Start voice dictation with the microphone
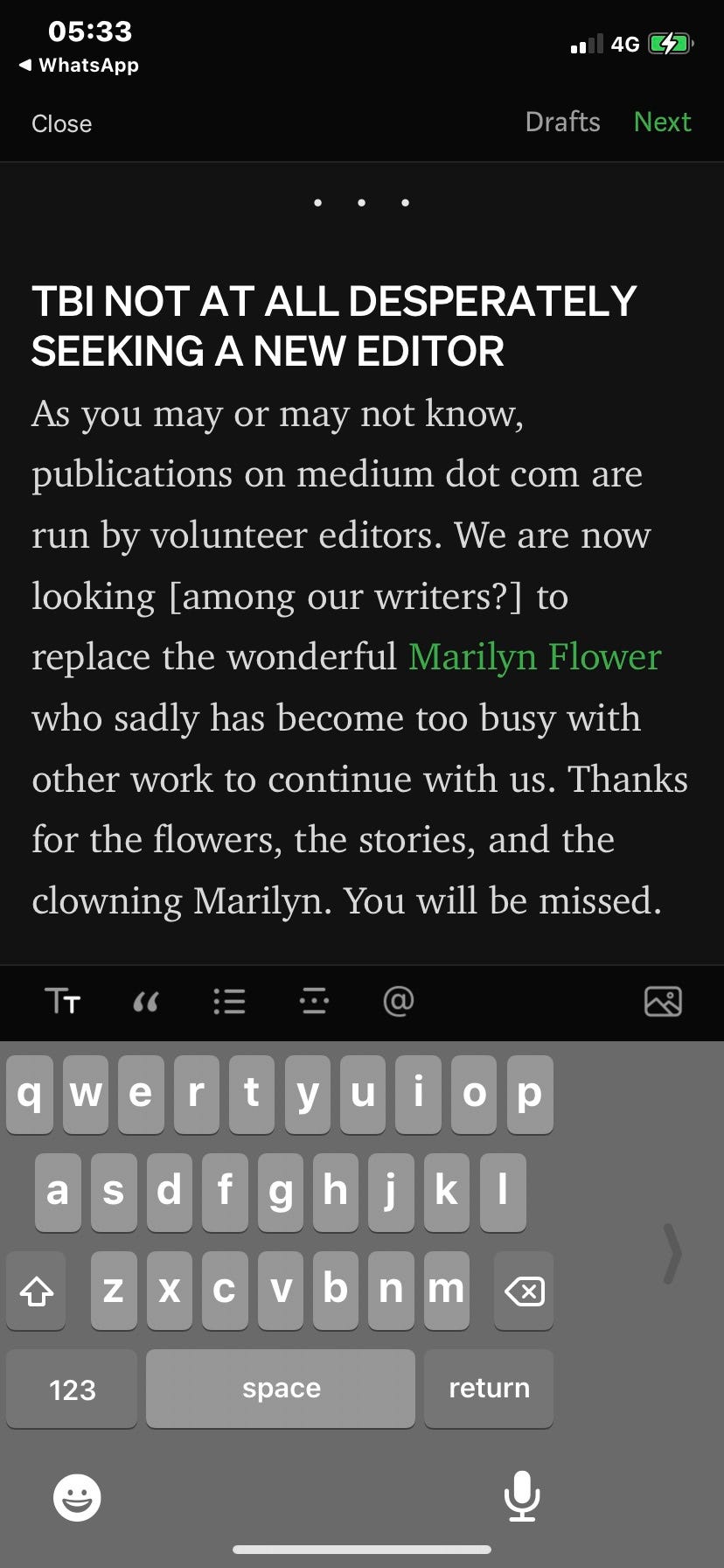The width and height of the screenshot is (724, 1568). [522, 1495]
